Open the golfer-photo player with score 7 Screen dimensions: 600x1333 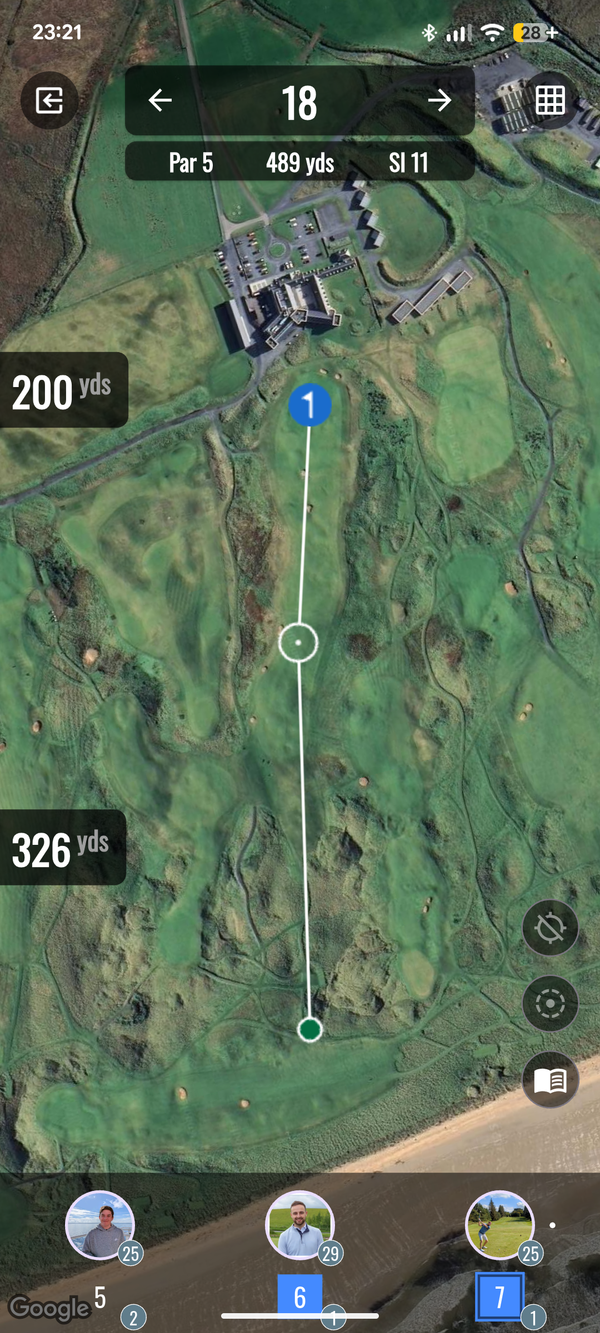click(x=500, y=1224)
